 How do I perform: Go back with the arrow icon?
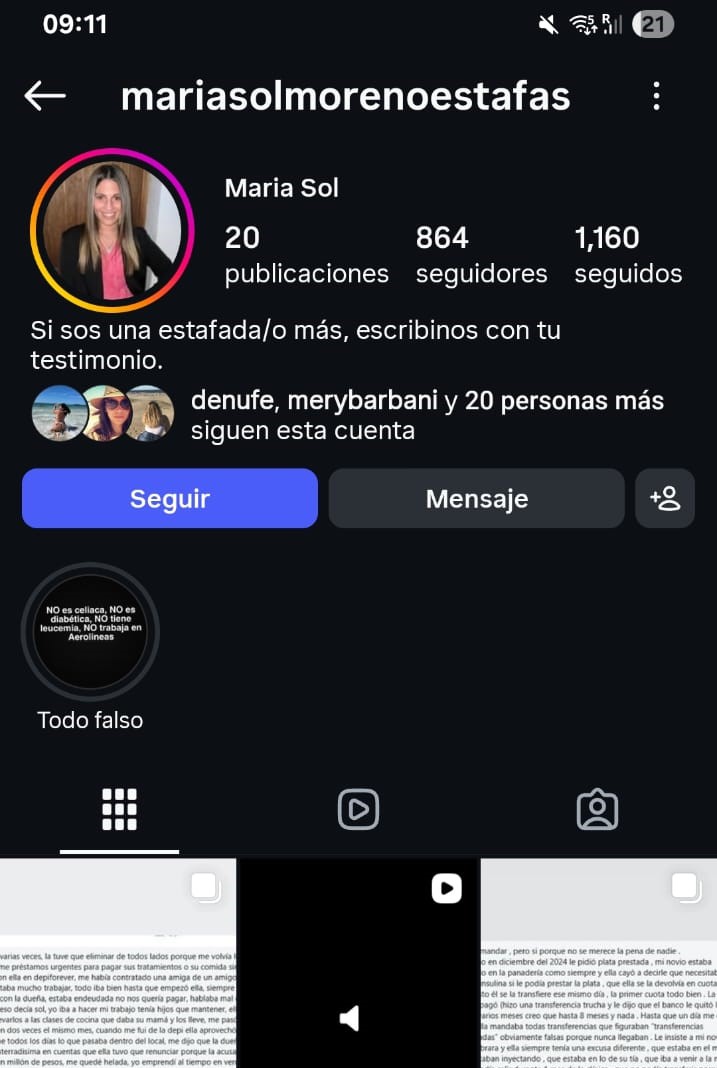[x=45, y=96]
